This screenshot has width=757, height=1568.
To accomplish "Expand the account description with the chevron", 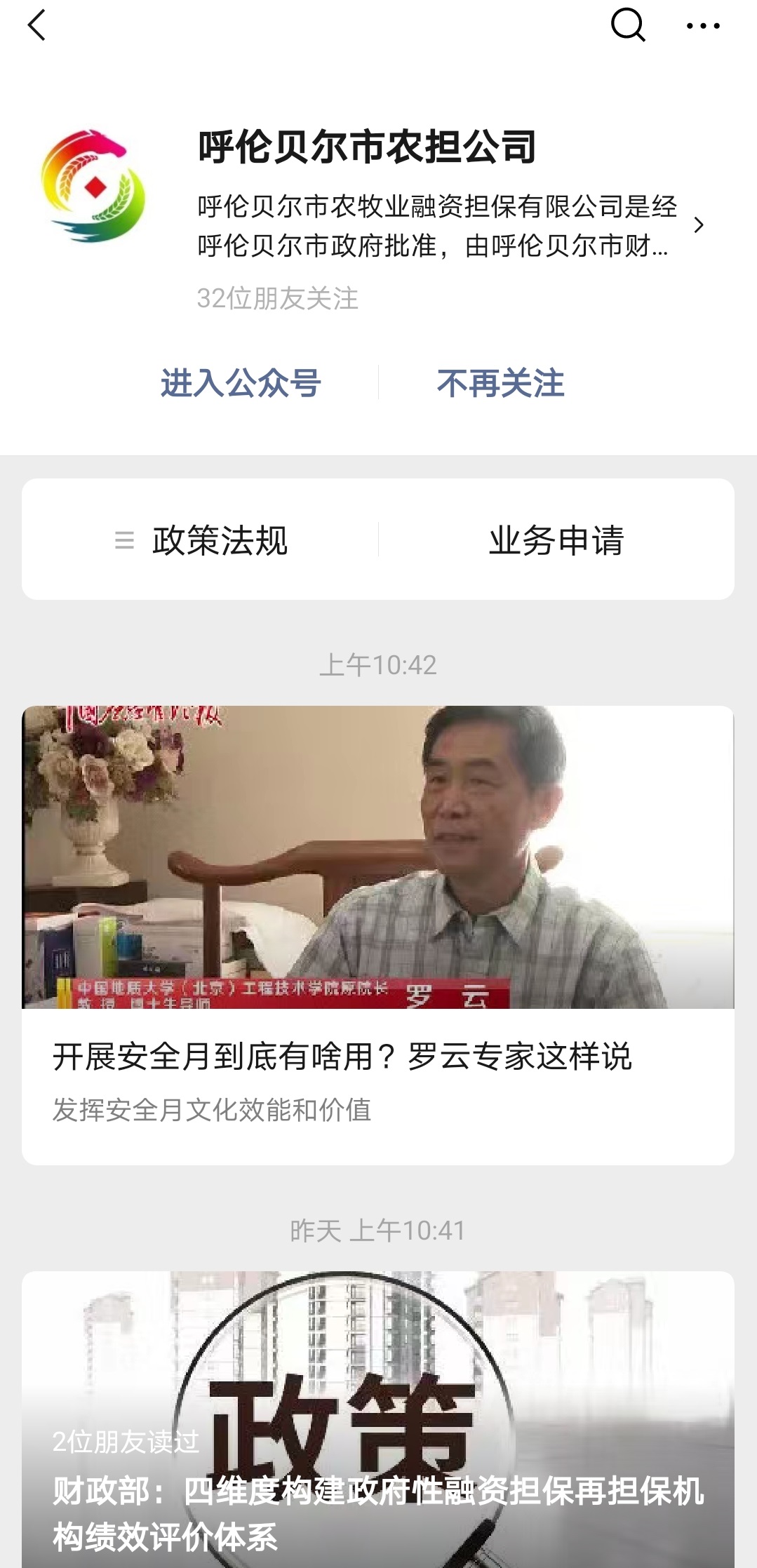I will click(x=698, y=225).
